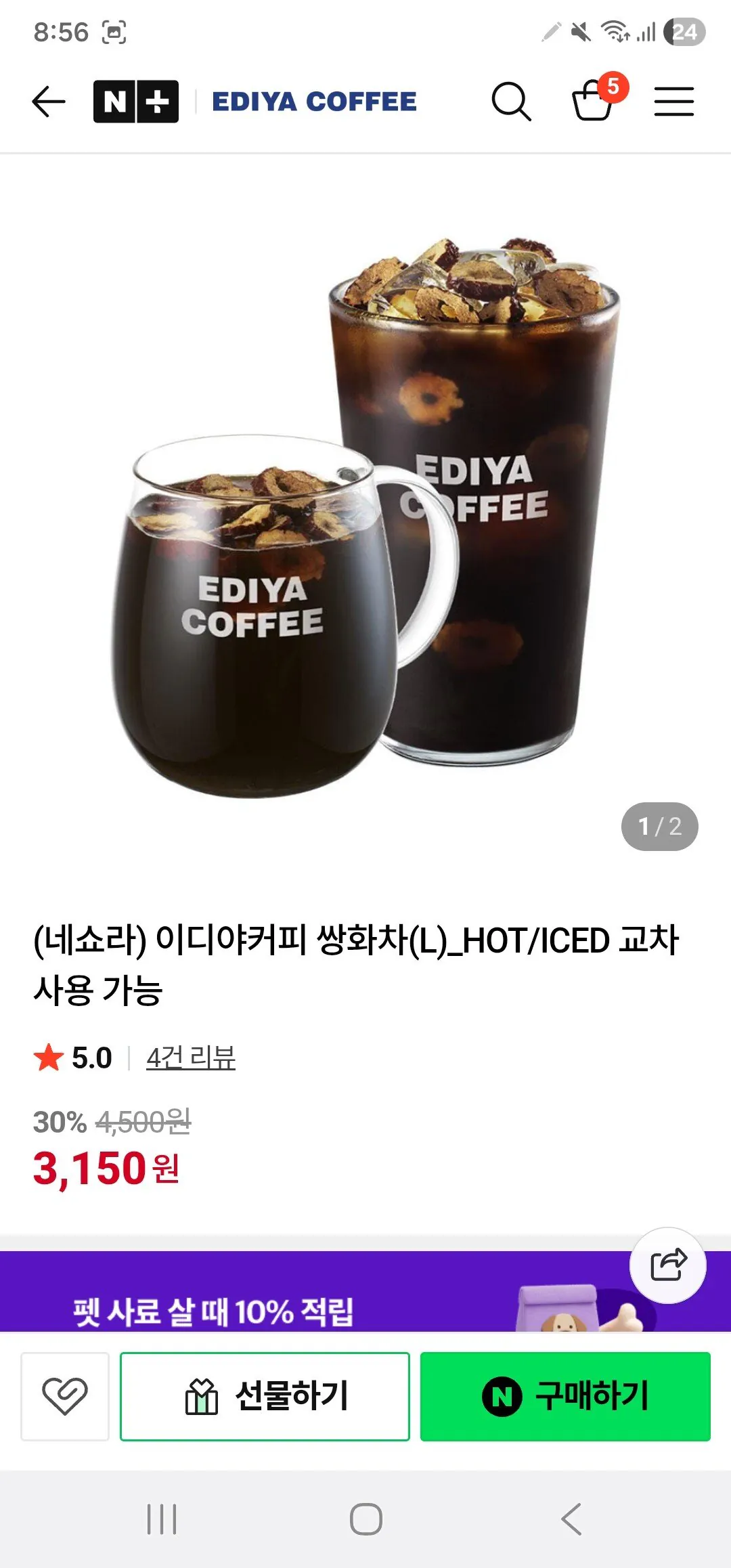The image size is (731, 1568).
Task: Tap the muted sound icon in status bar
Action: point(580,29)
